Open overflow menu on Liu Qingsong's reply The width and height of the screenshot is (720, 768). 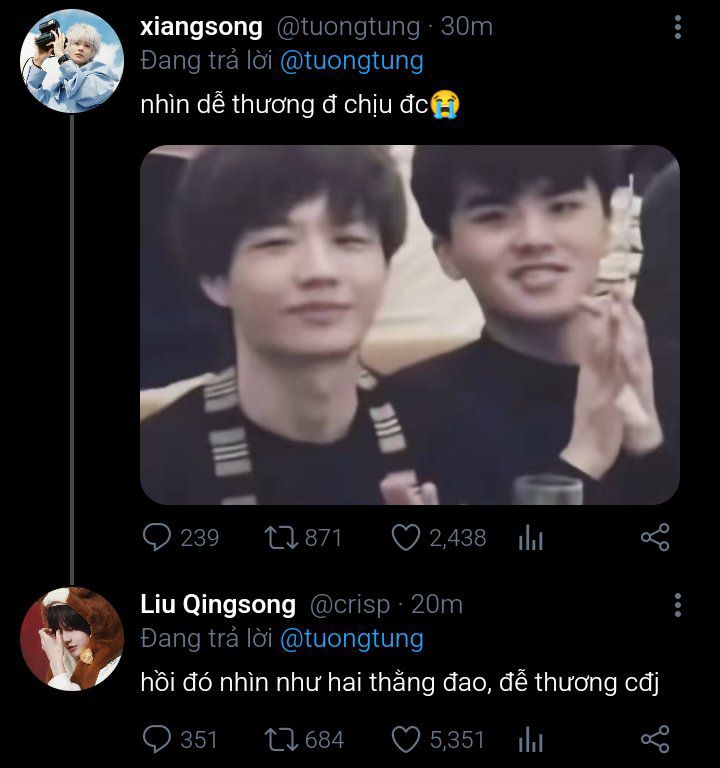pos(678,605)
